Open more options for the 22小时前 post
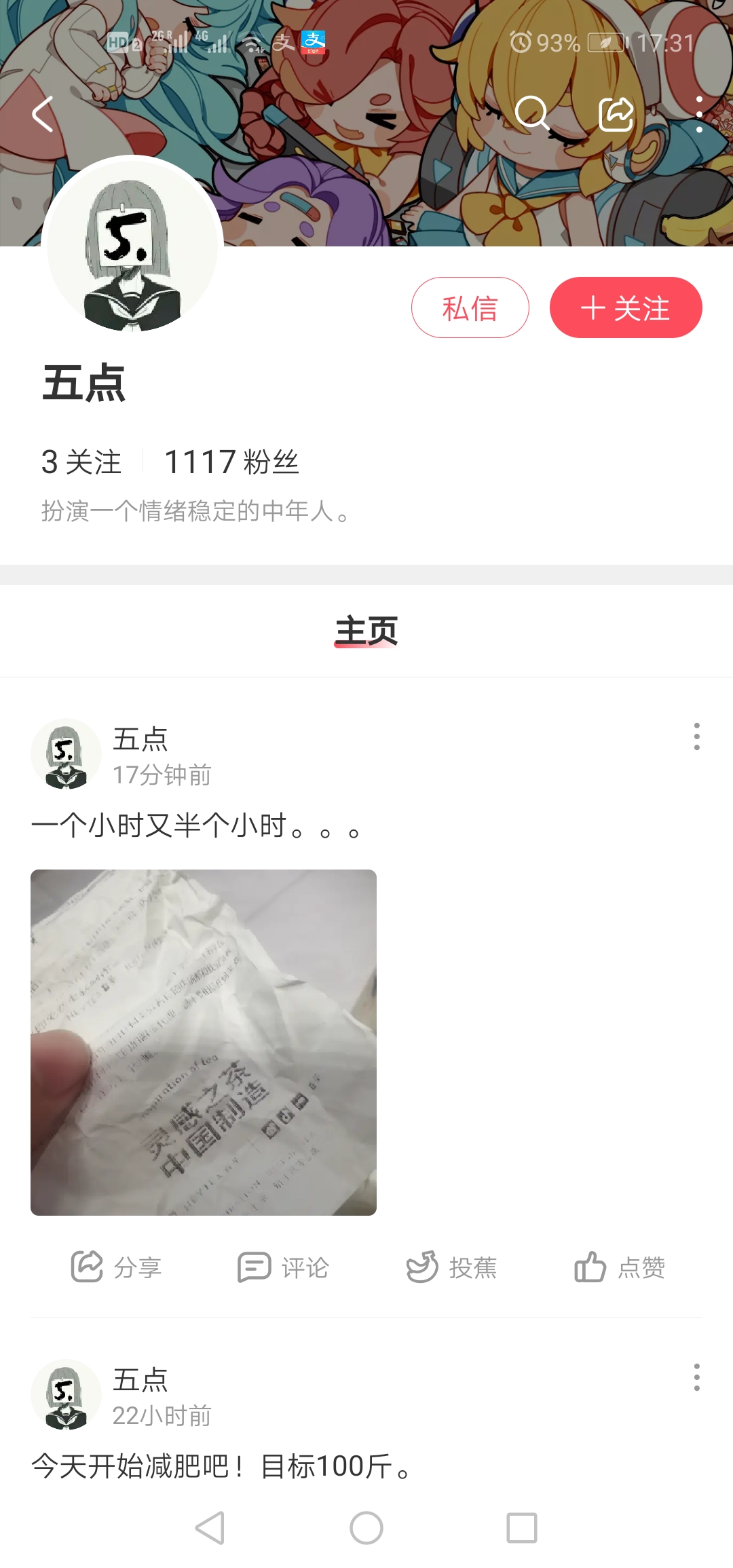This screenshot has width=733, height=1568. coord(696,1377)
